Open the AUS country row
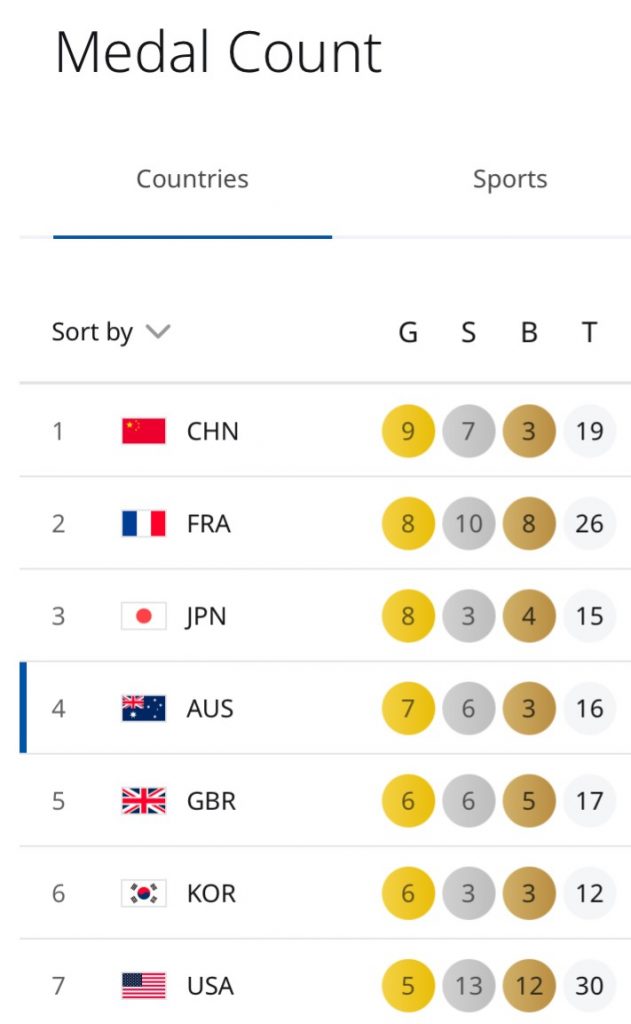Screen dimensions: 631x1024 [325, 709]
